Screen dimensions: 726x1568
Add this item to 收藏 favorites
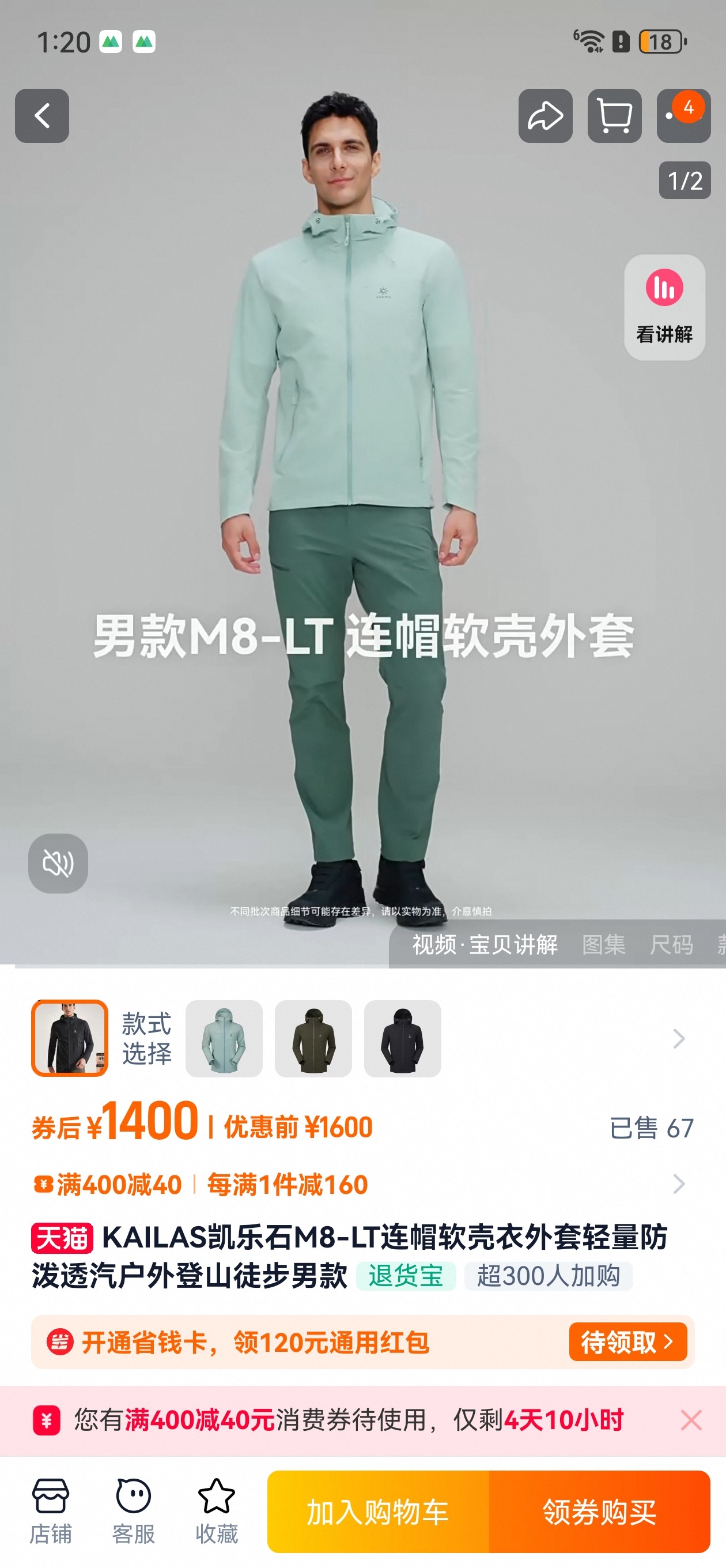[x=216, y=1511]
